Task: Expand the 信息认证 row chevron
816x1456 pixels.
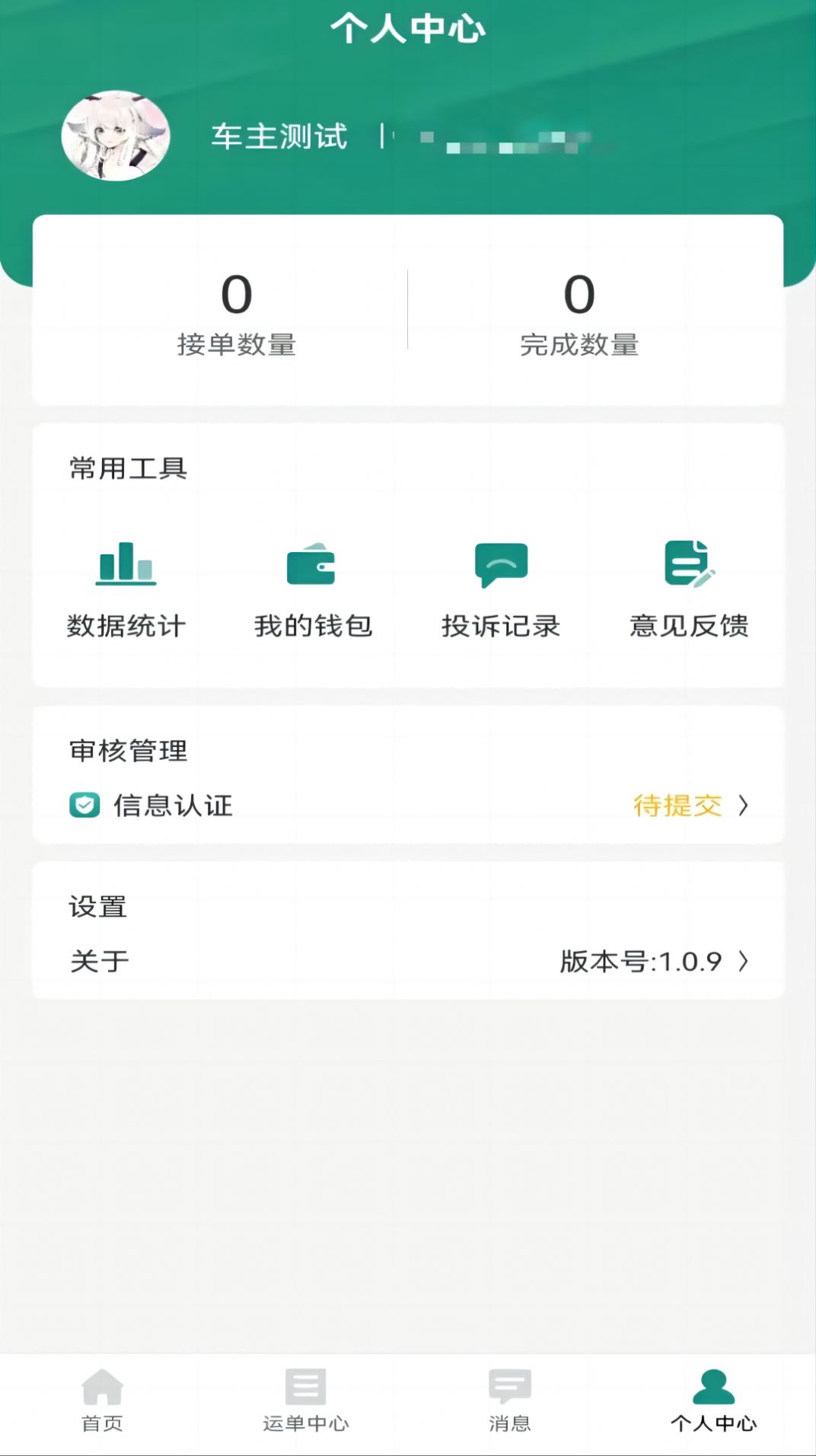Action: [x=744, y=806]
